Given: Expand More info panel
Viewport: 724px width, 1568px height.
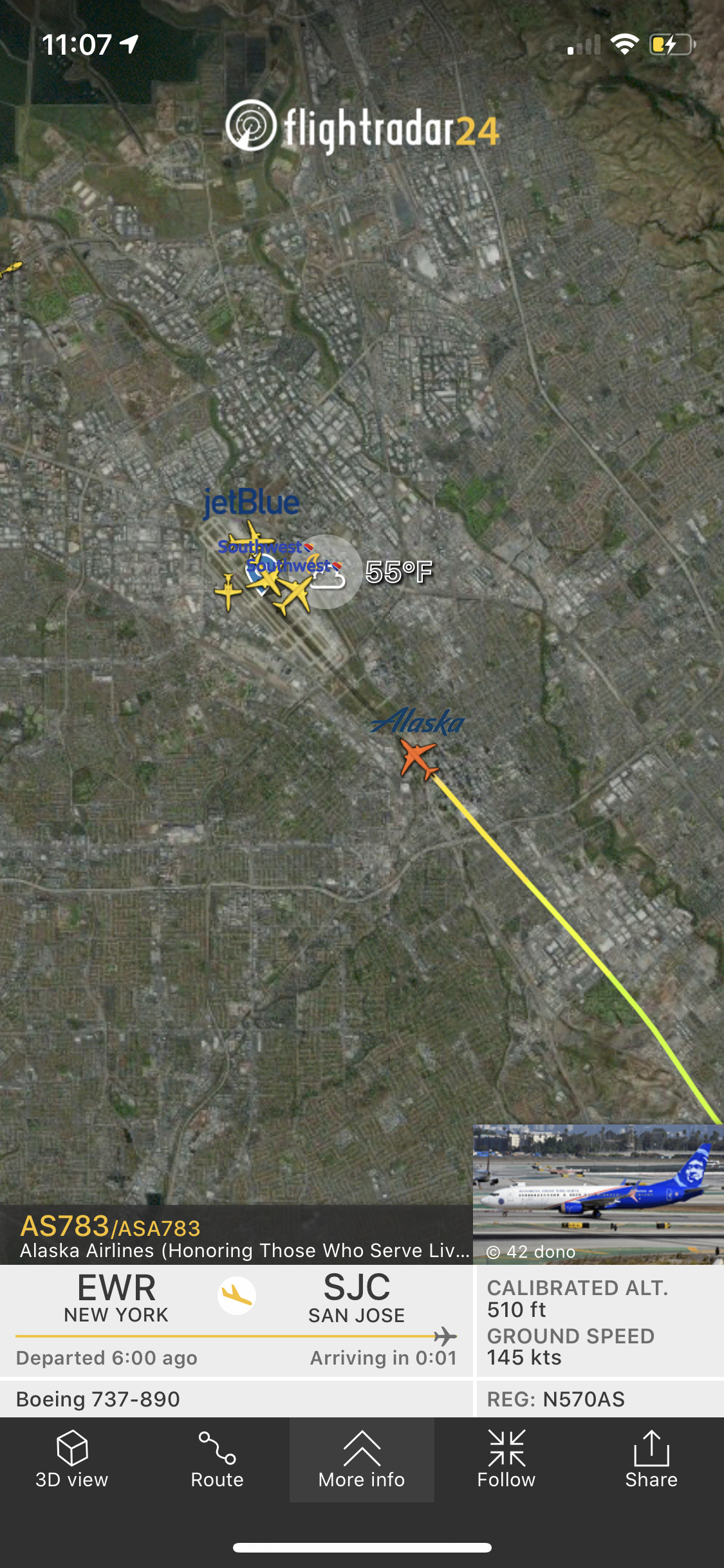Looking at the screenshot, I should click(362, 1459).
